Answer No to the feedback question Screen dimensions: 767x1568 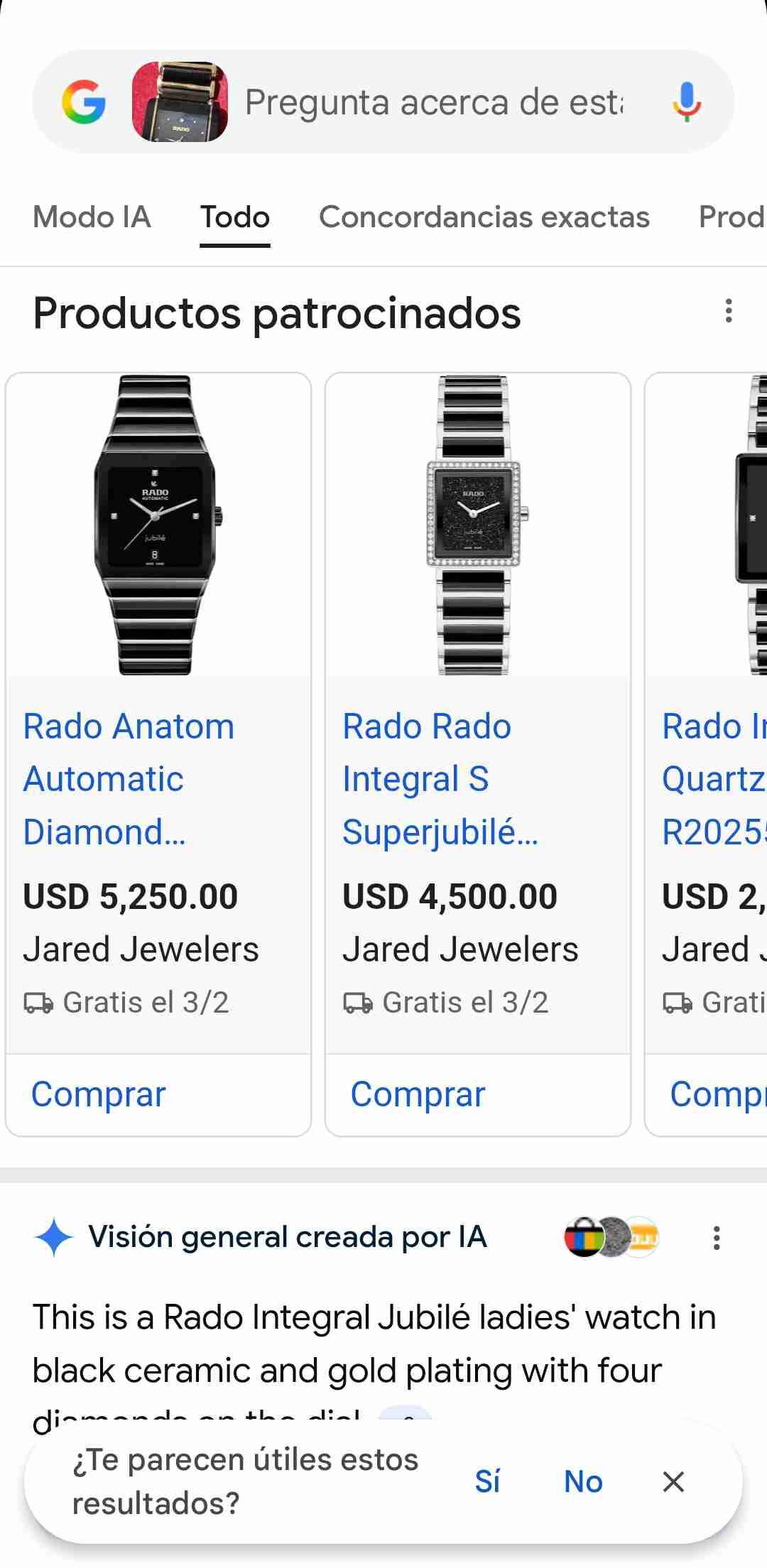pos(582,1481)
